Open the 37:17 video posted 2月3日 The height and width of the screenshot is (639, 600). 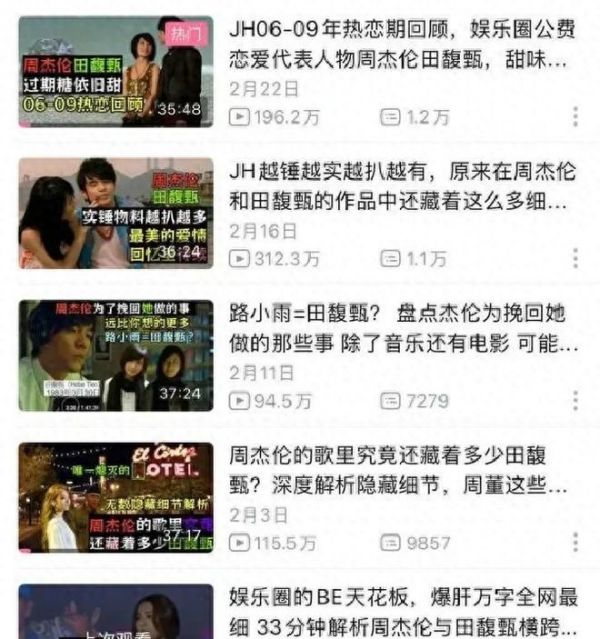(x=116, y=497)
